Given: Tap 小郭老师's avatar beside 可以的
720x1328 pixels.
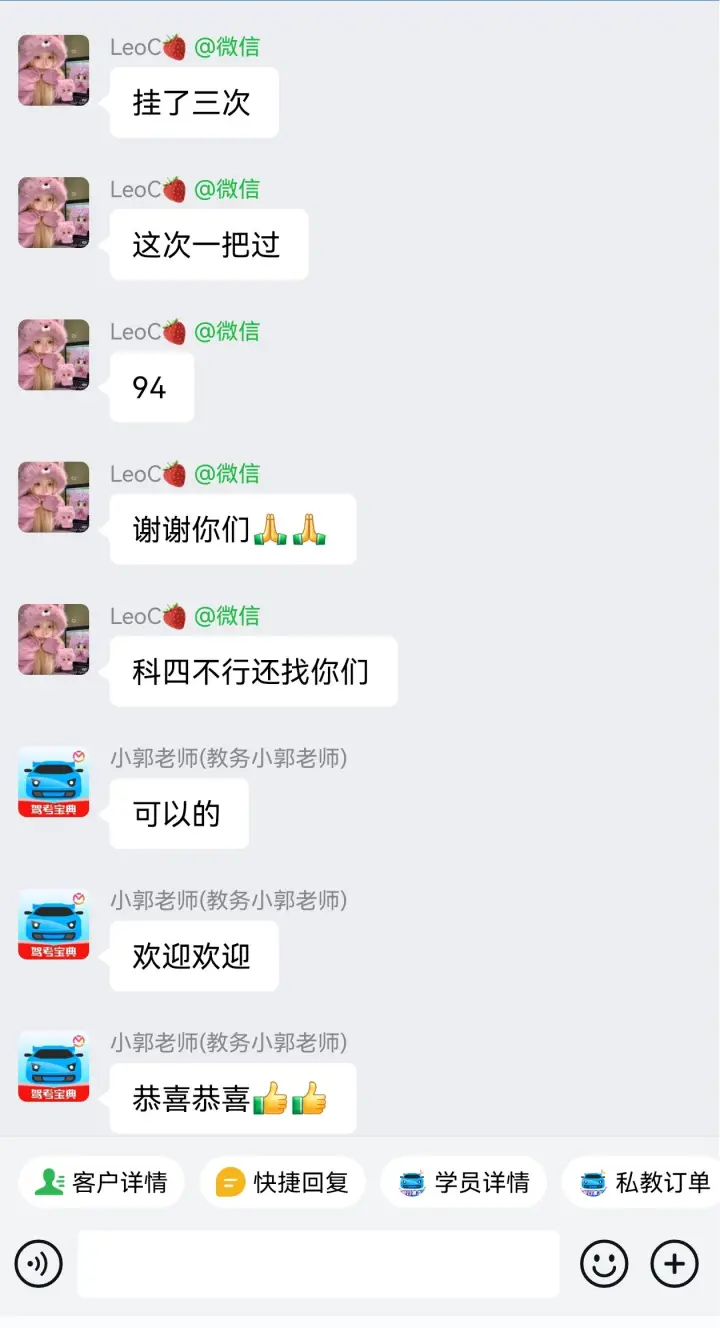Looking at the screenshot, I should [54, 782].
